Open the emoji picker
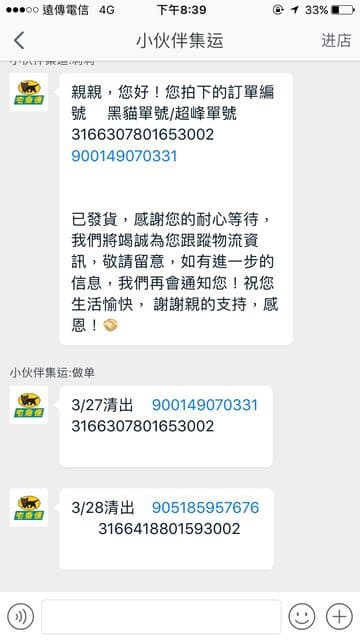Viewport: 360px width, 640px height. (302, 616)
